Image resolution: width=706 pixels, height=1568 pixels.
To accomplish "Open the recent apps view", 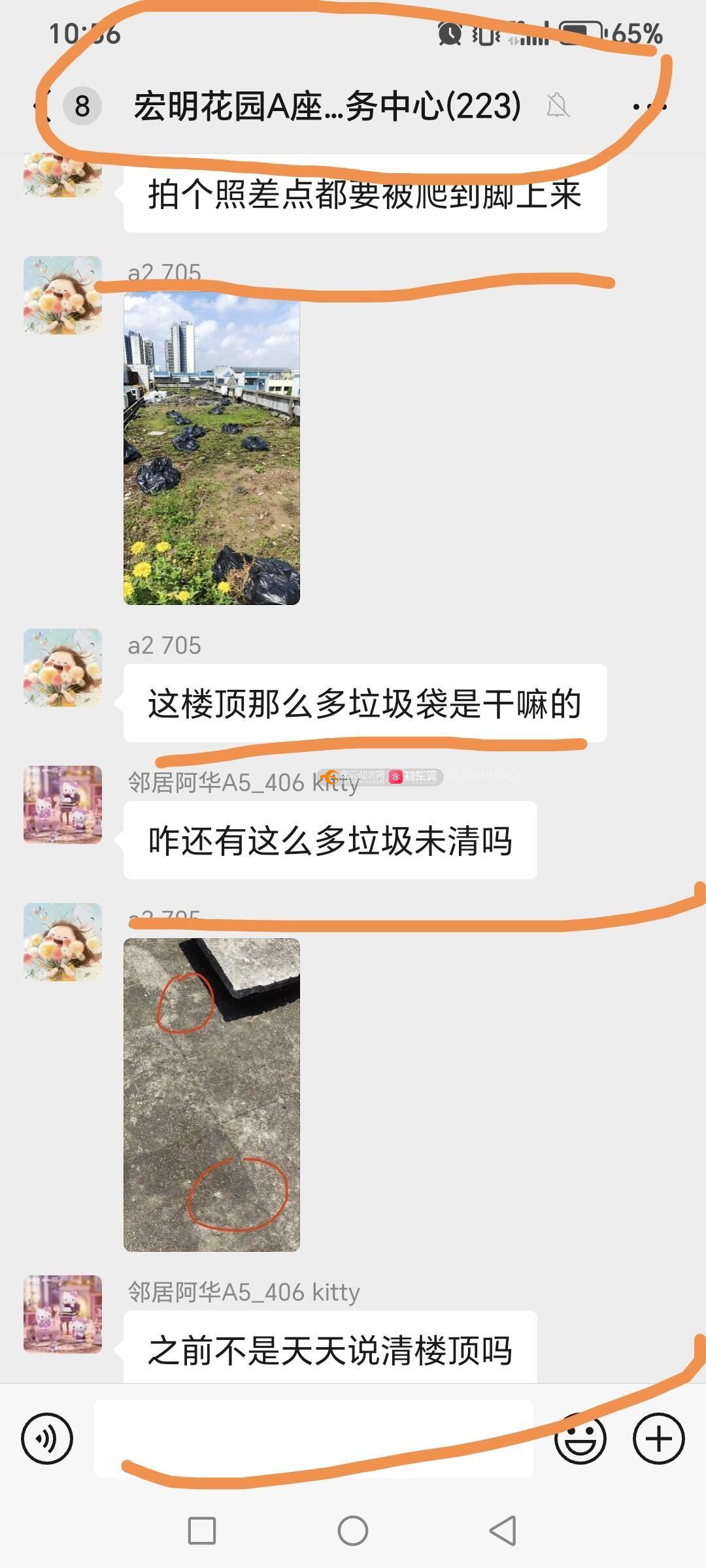I will coord(202,1530).
